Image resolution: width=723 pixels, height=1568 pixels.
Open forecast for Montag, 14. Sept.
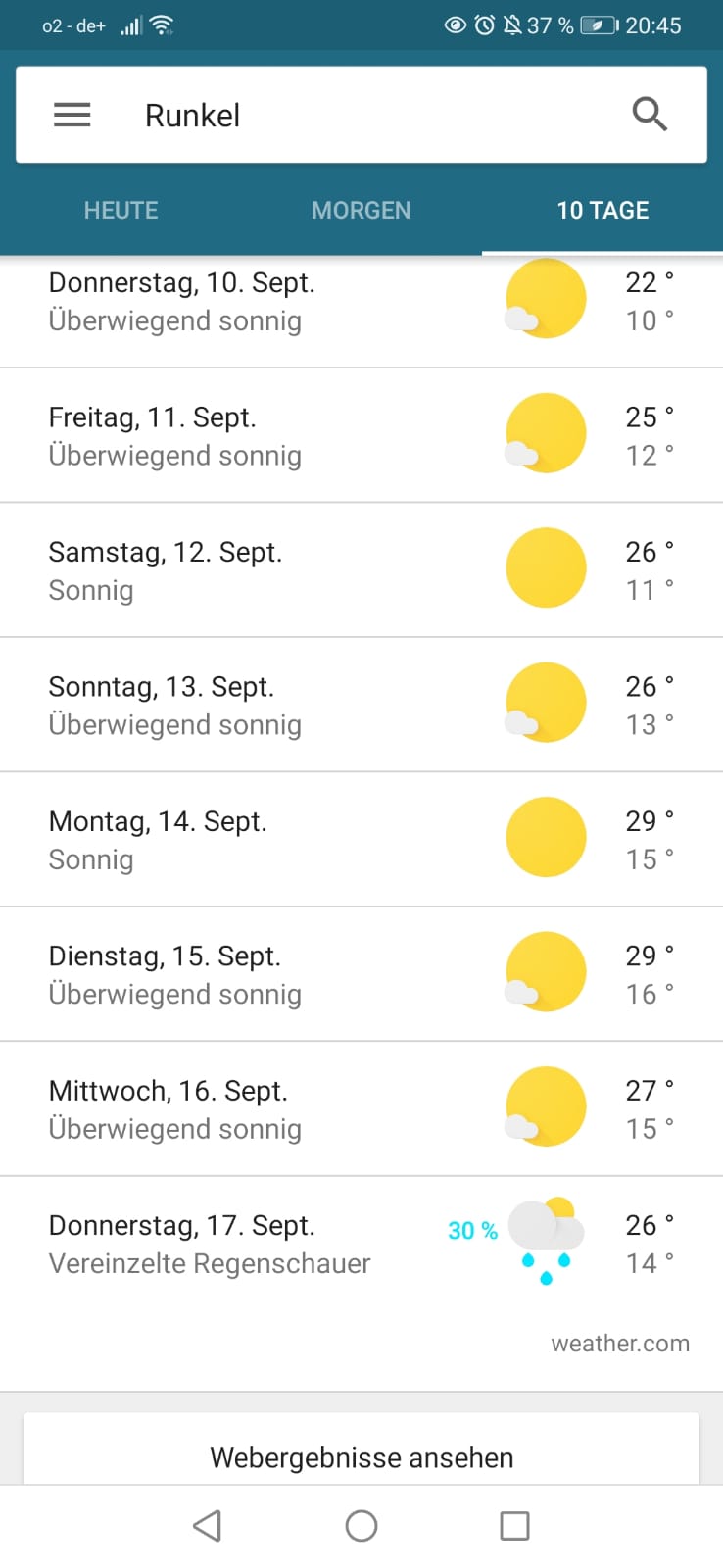(x=361, y=840)
